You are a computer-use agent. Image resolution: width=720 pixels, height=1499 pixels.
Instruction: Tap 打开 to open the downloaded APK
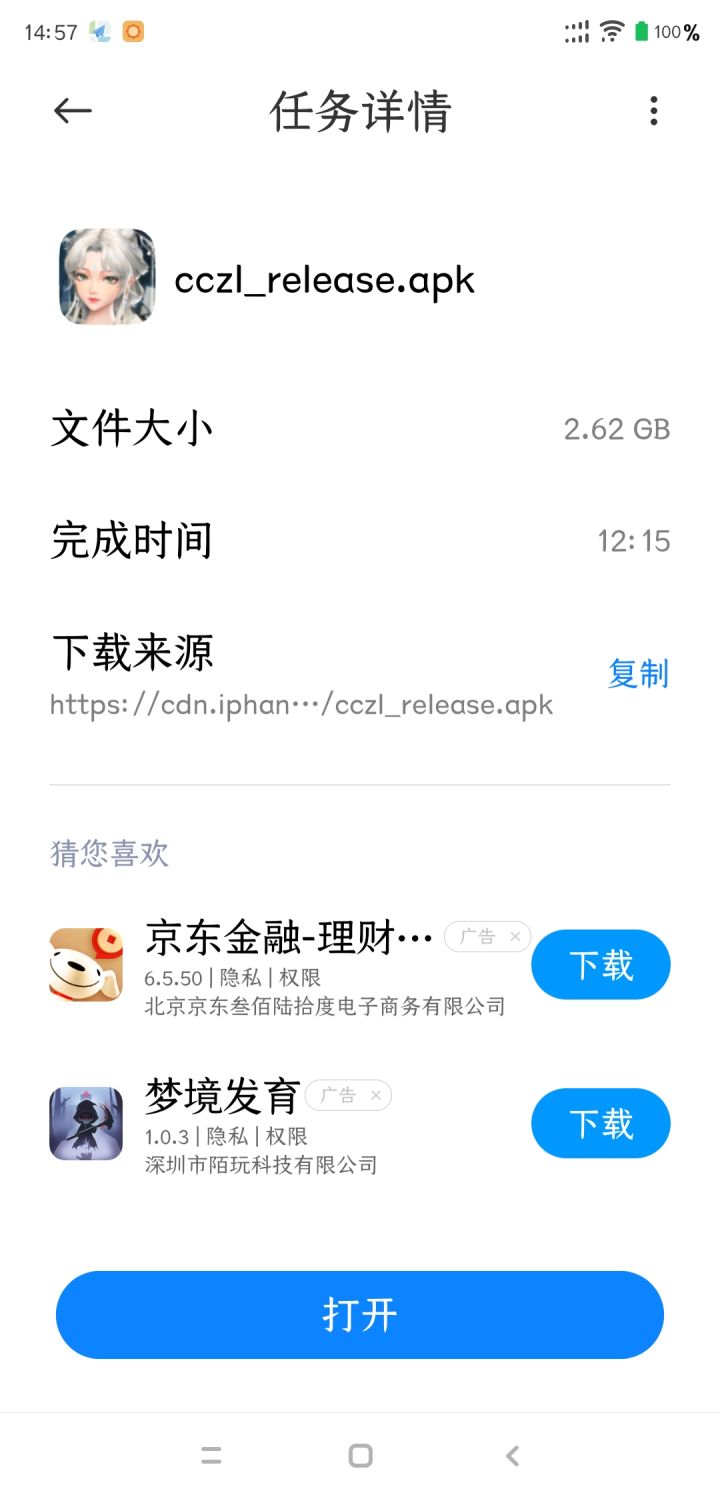360,1315
